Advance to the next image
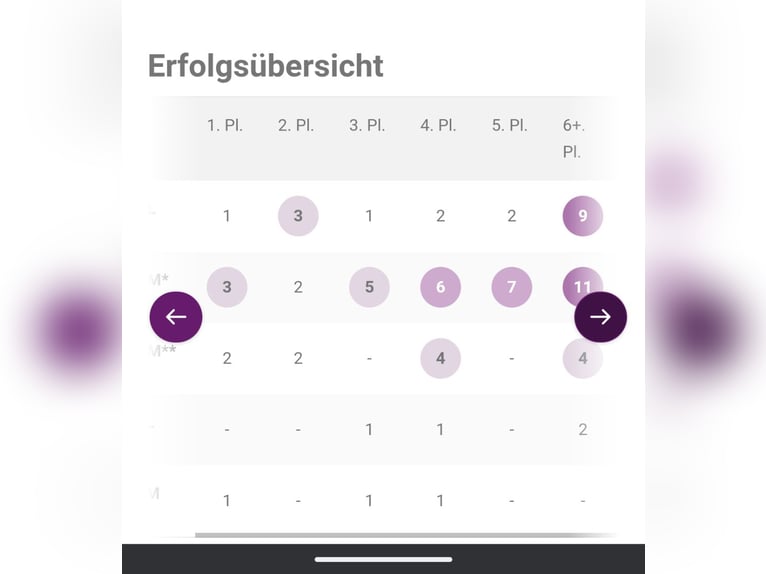 click(600, 317)
